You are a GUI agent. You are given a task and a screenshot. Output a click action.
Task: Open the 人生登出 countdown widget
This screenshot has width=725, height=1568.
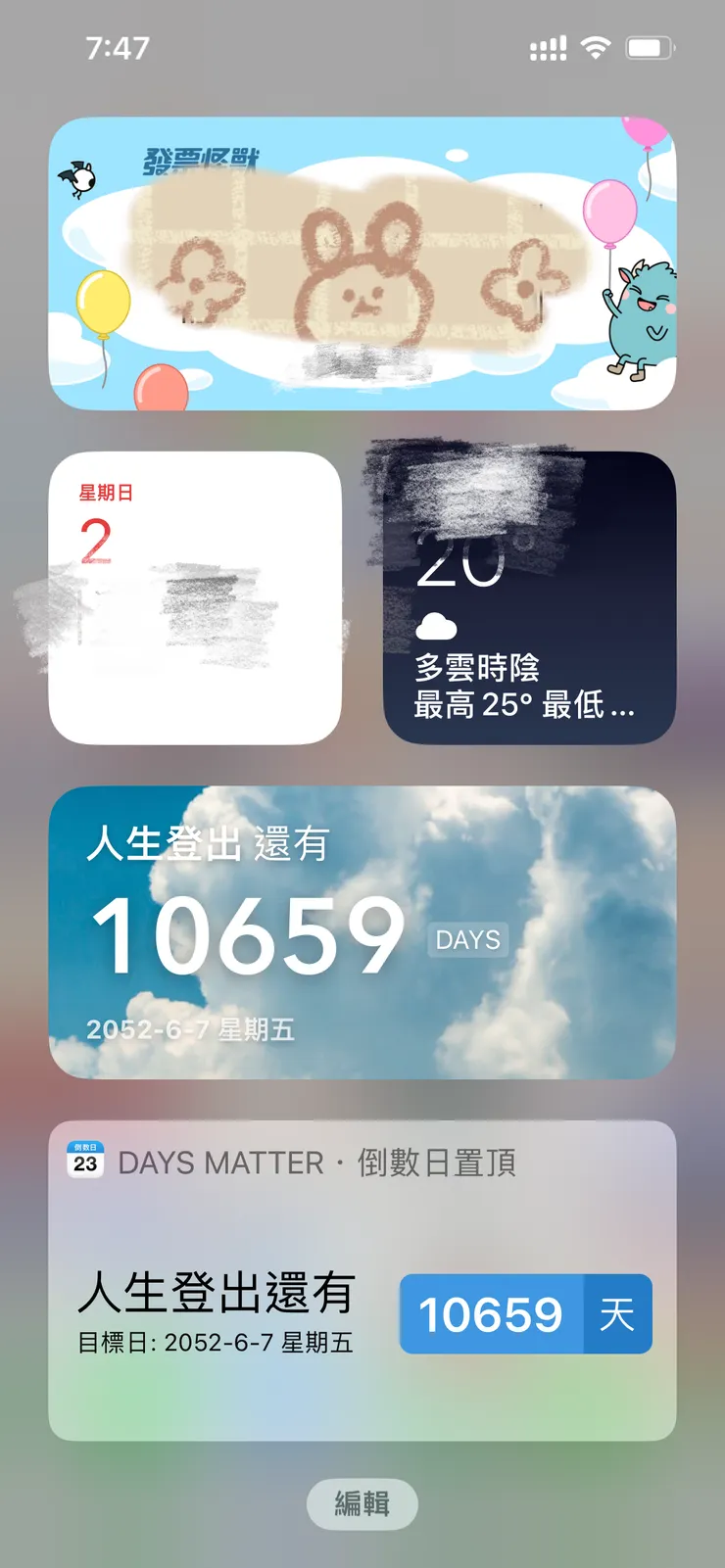(362, 930)
